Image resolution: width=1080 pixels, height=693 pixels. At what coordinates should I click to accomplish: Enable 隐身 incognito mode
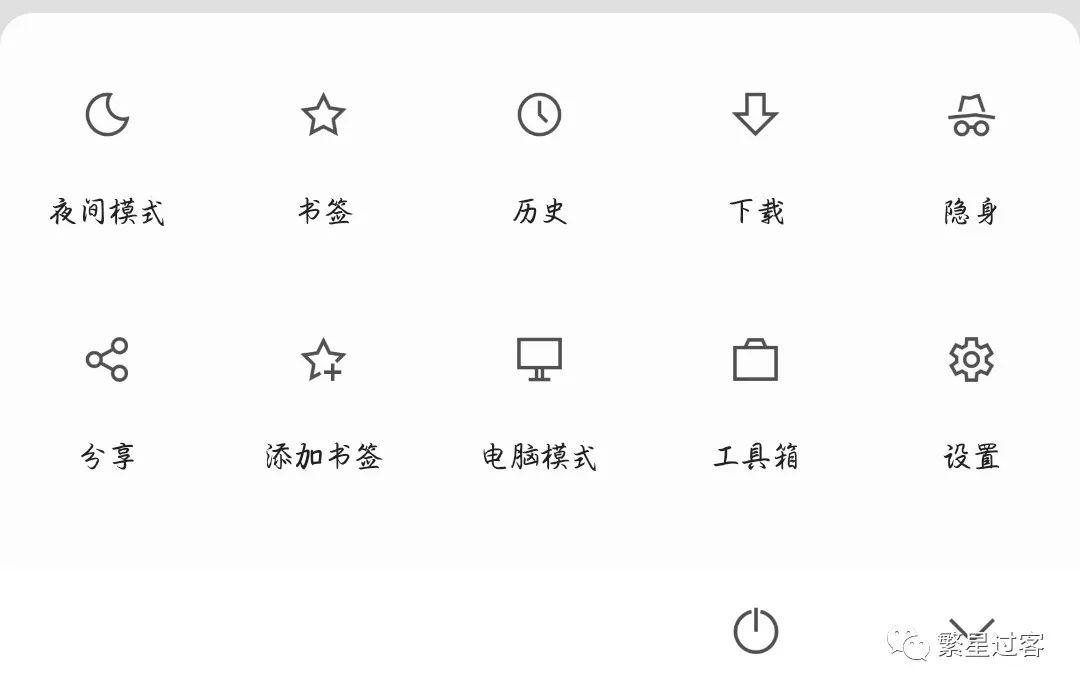coord(970,115)
